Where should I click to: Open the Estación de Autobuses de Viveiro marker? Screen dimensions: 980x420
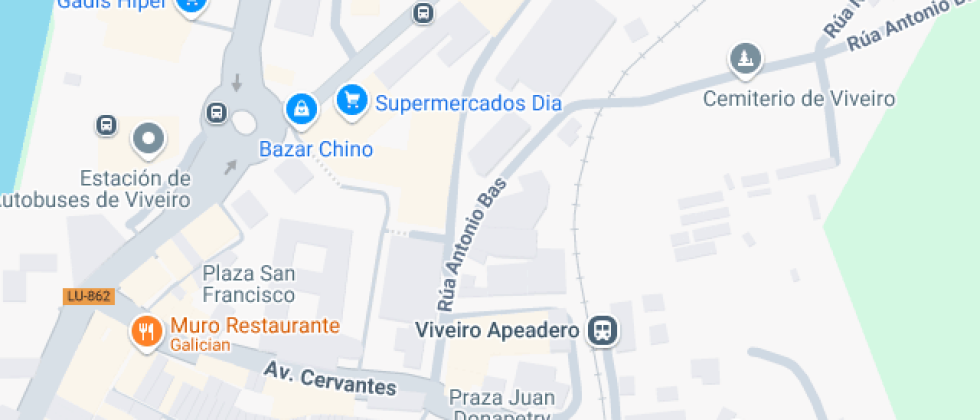coord(149,140)
